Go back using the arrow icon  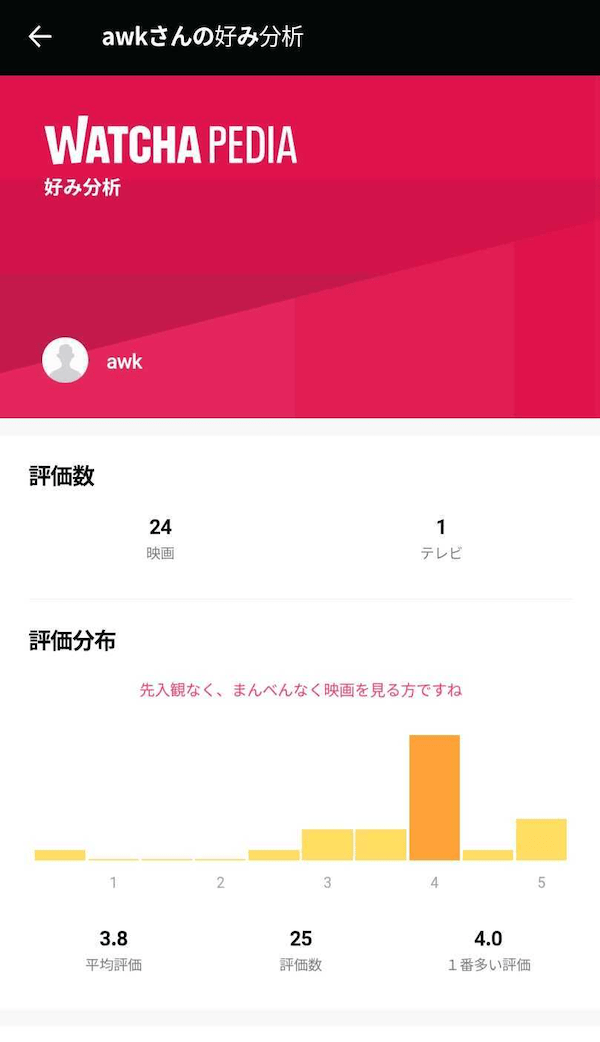(40, 37)
